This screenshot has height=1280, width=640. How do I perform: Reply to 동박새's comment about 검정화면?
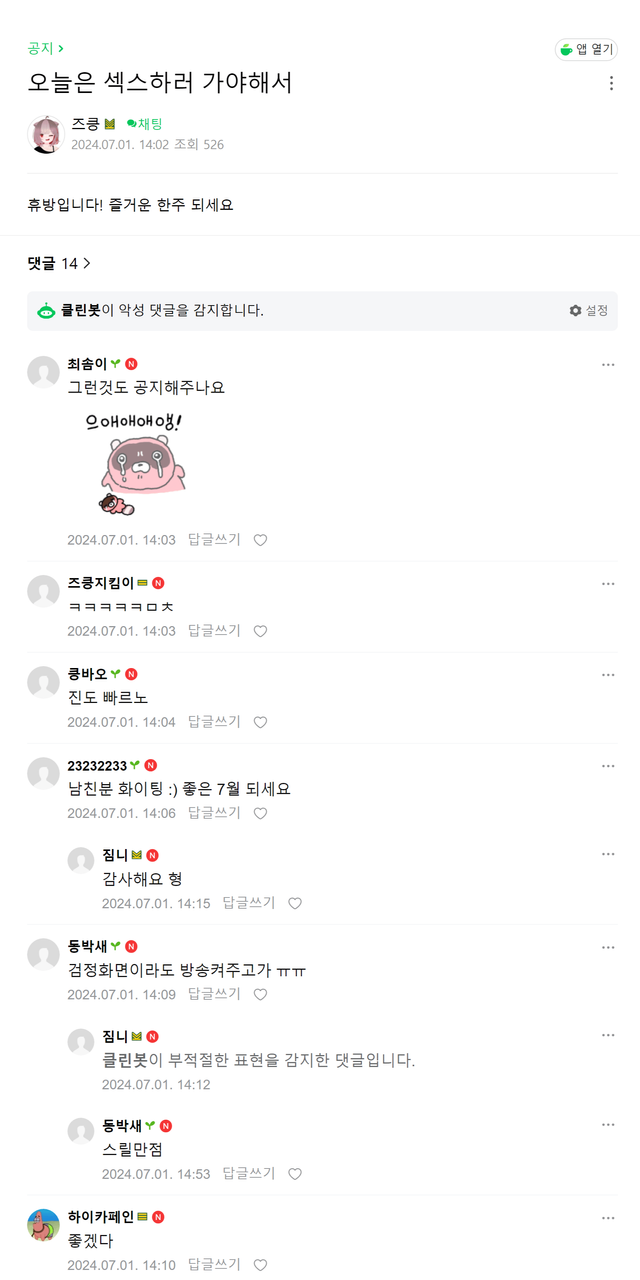pos(214,994)
